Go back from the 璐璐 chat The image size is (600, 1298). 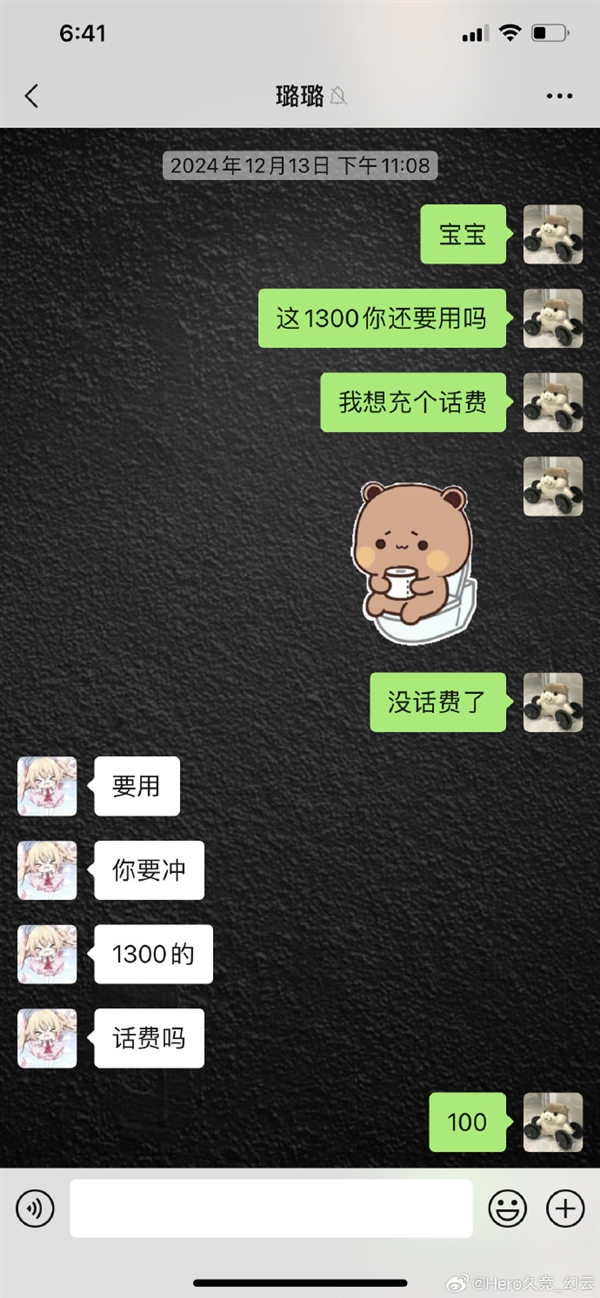click(31, 96)
